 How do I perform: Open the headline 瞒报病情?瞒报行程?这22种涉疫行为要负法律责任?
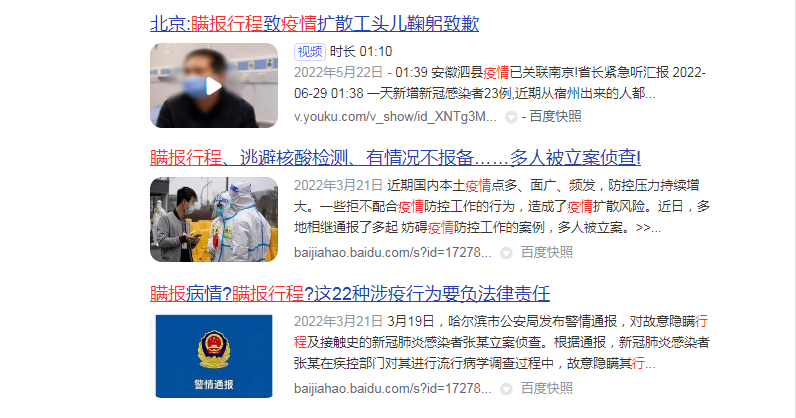click(x=350, y=293)
